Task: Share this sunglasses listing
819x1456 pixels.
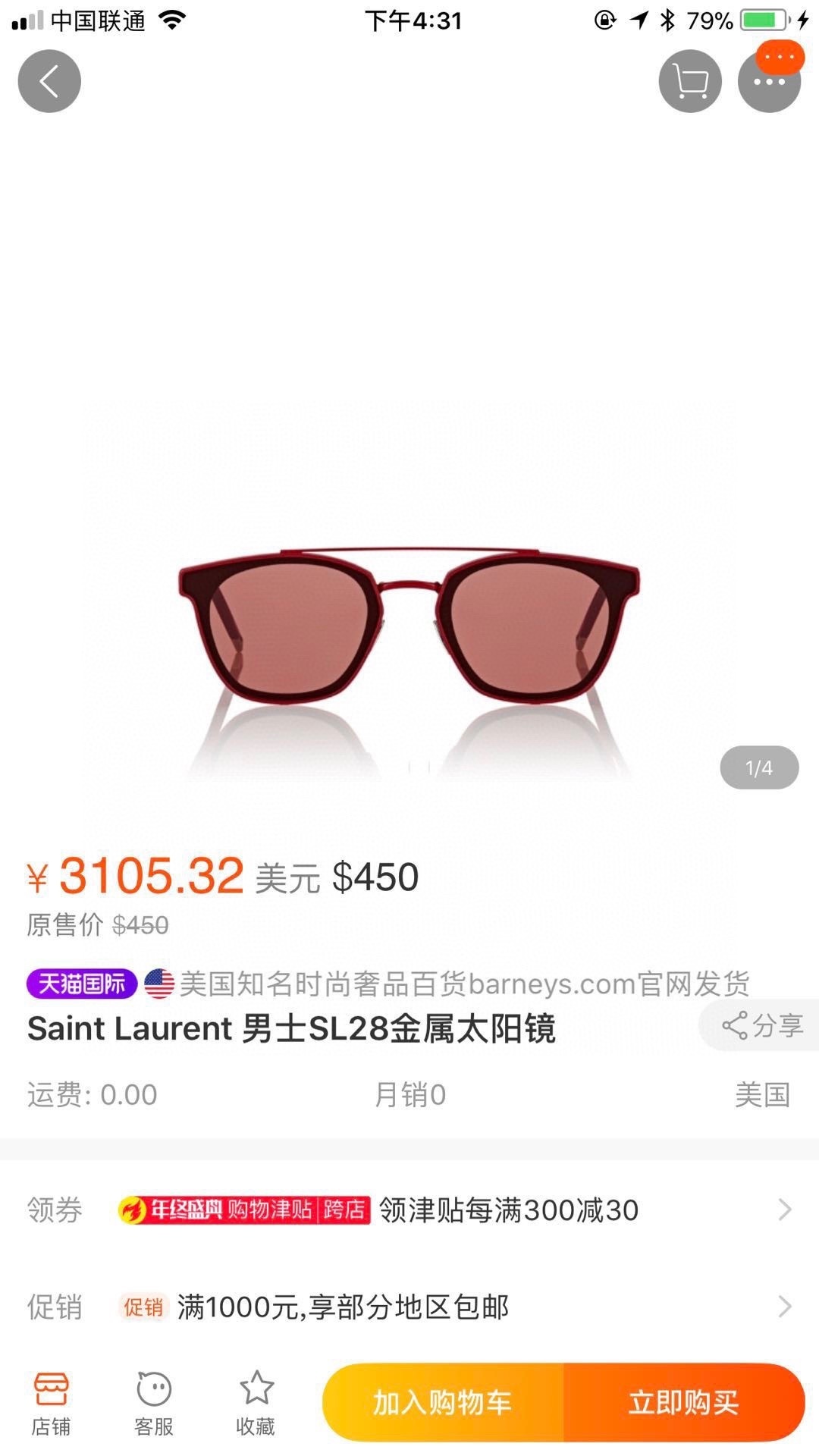Action: click(761, 1026)
